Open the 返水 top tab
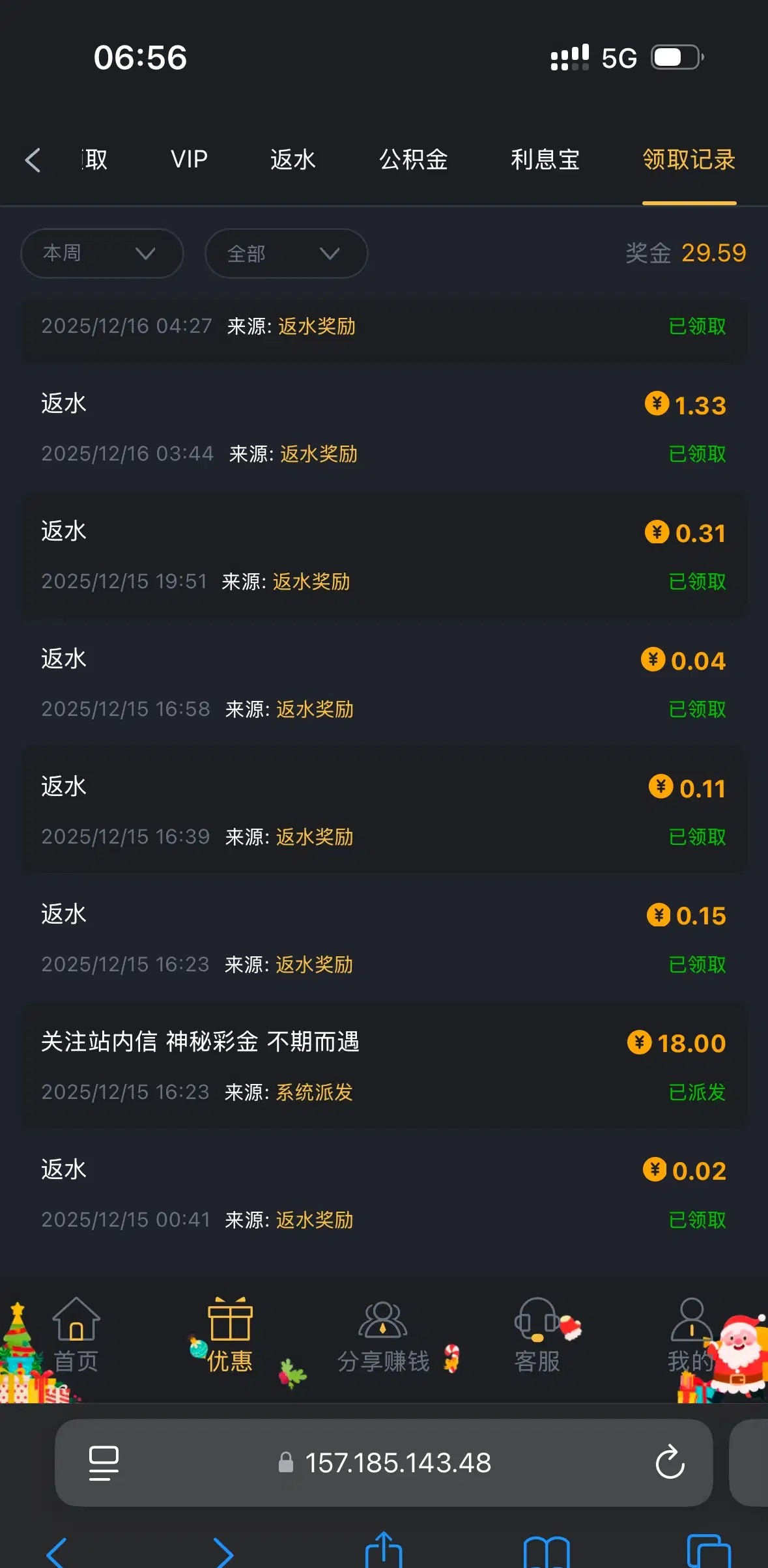The height and width of the screenshot is (1568, 768). pyautogui.click(x=293, y=160)
